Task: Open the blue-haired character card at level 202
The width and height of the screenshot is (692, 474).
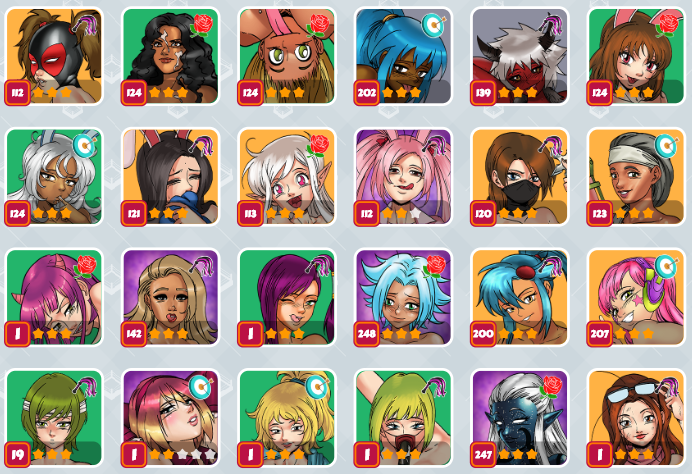Action: 402,56
